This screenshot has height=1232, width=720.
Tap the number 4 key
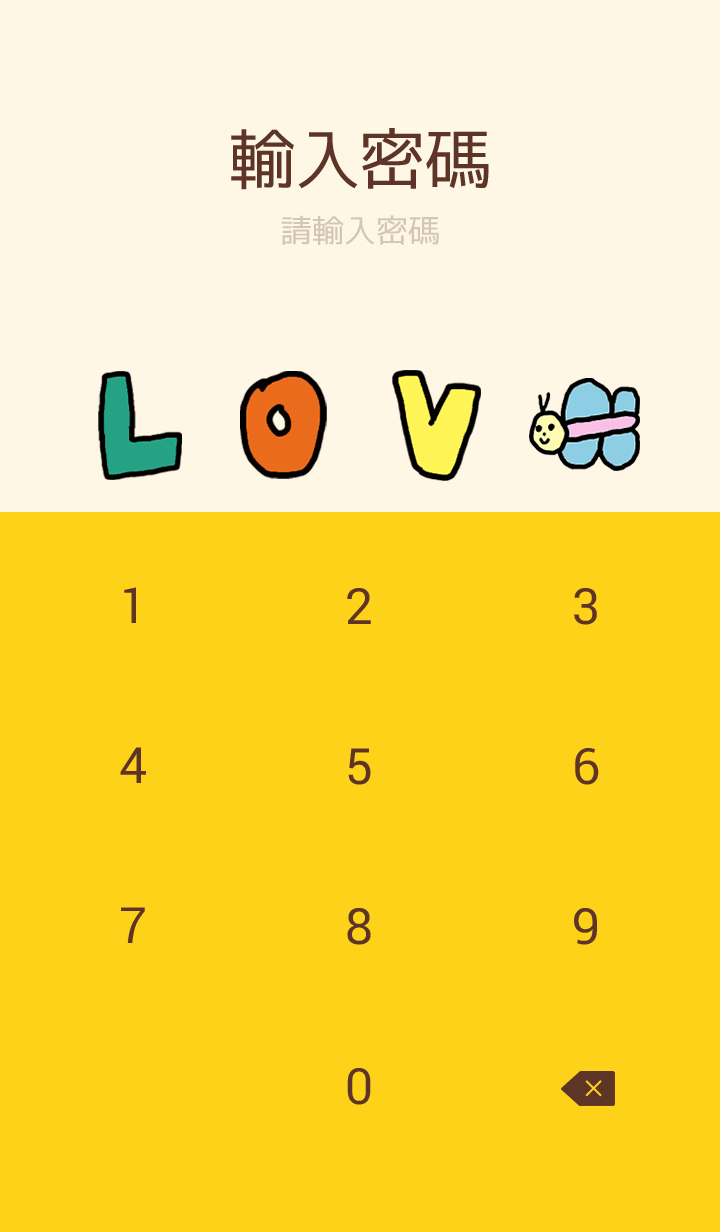(132, 767)
